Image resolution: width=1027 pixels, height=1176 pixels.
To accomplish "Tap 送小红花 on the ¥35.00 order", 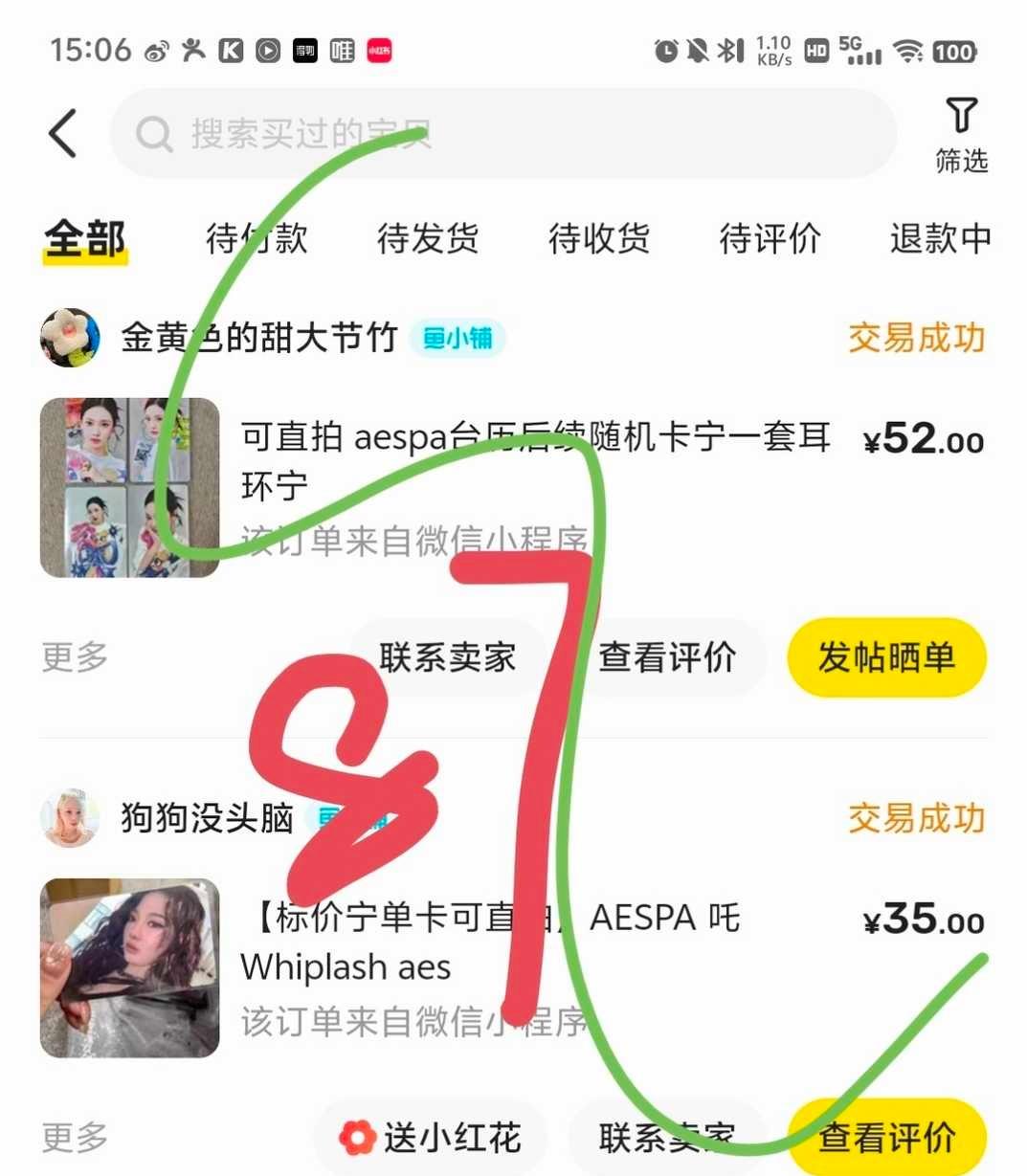I will click(431, 1138).
